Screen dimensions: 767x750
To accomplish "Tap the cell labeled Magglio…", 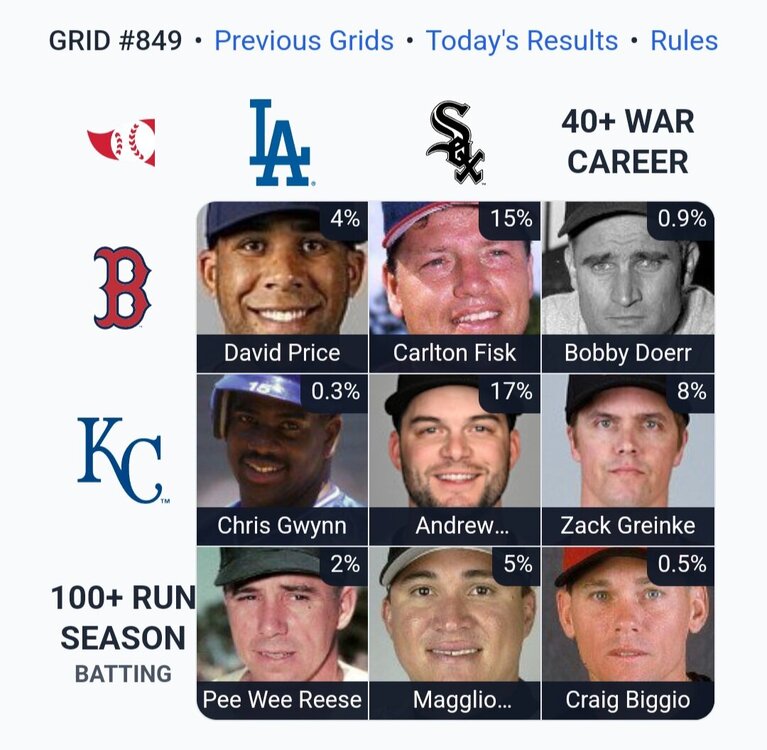I will pos(455,633).
